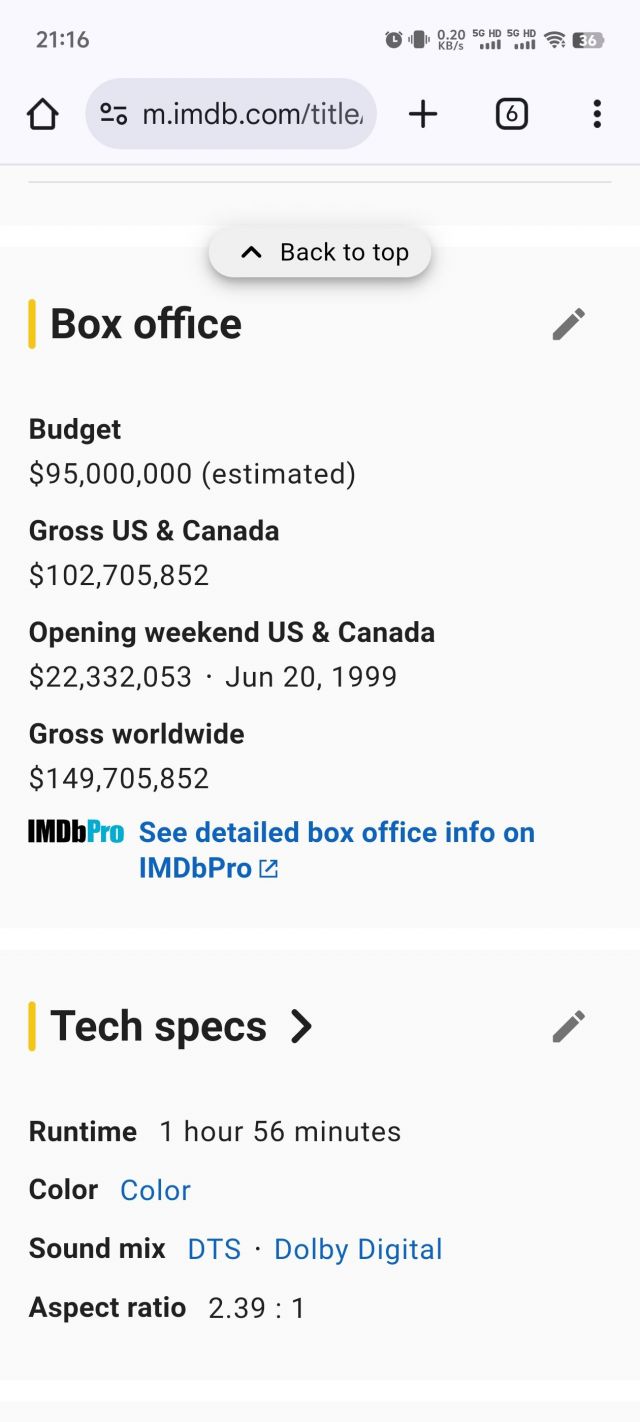Open the Color link
Viewport: 640px width, 1422px height.
tap(155, 1190)
